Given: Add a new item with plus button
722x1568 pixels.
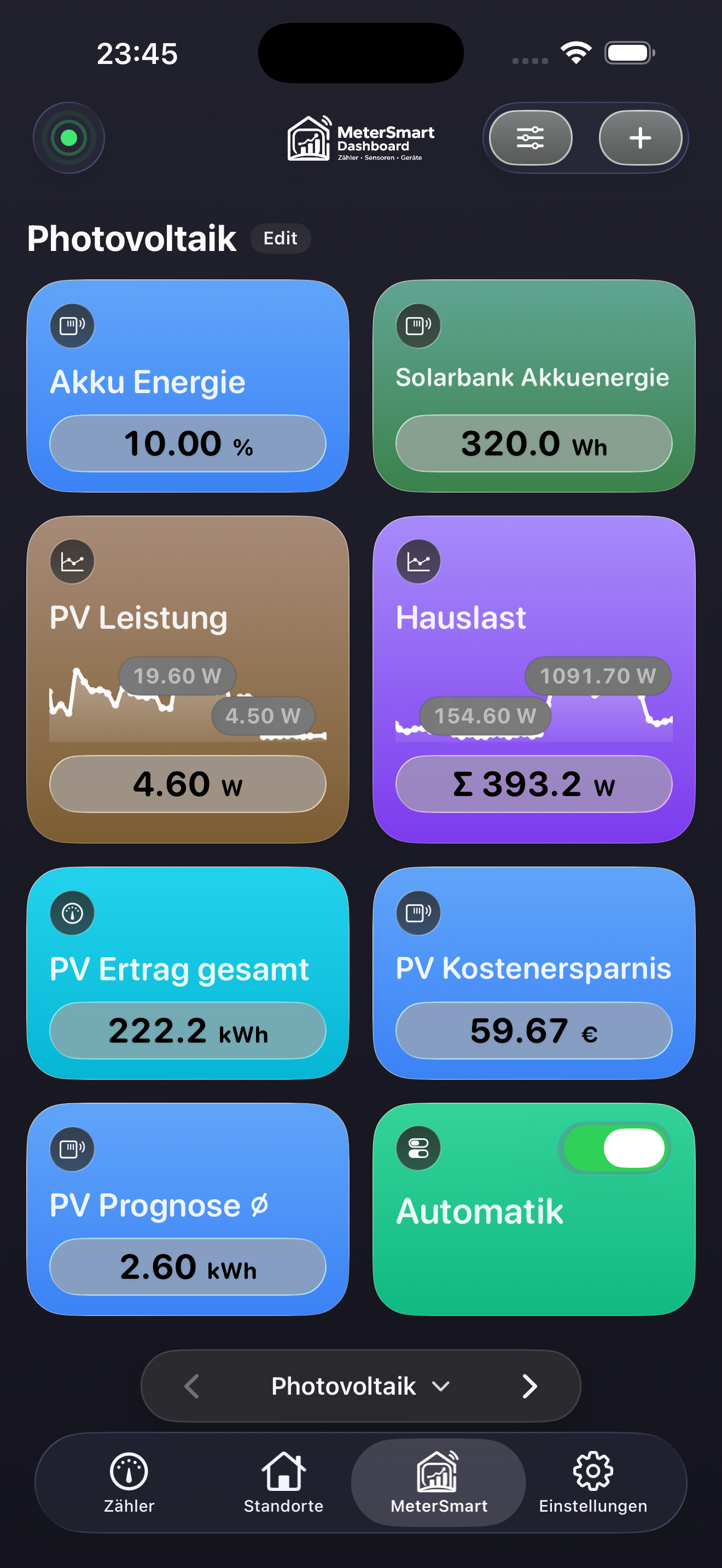Looking at the screenshot, I should pyautogui.click(x=640, y=138).
